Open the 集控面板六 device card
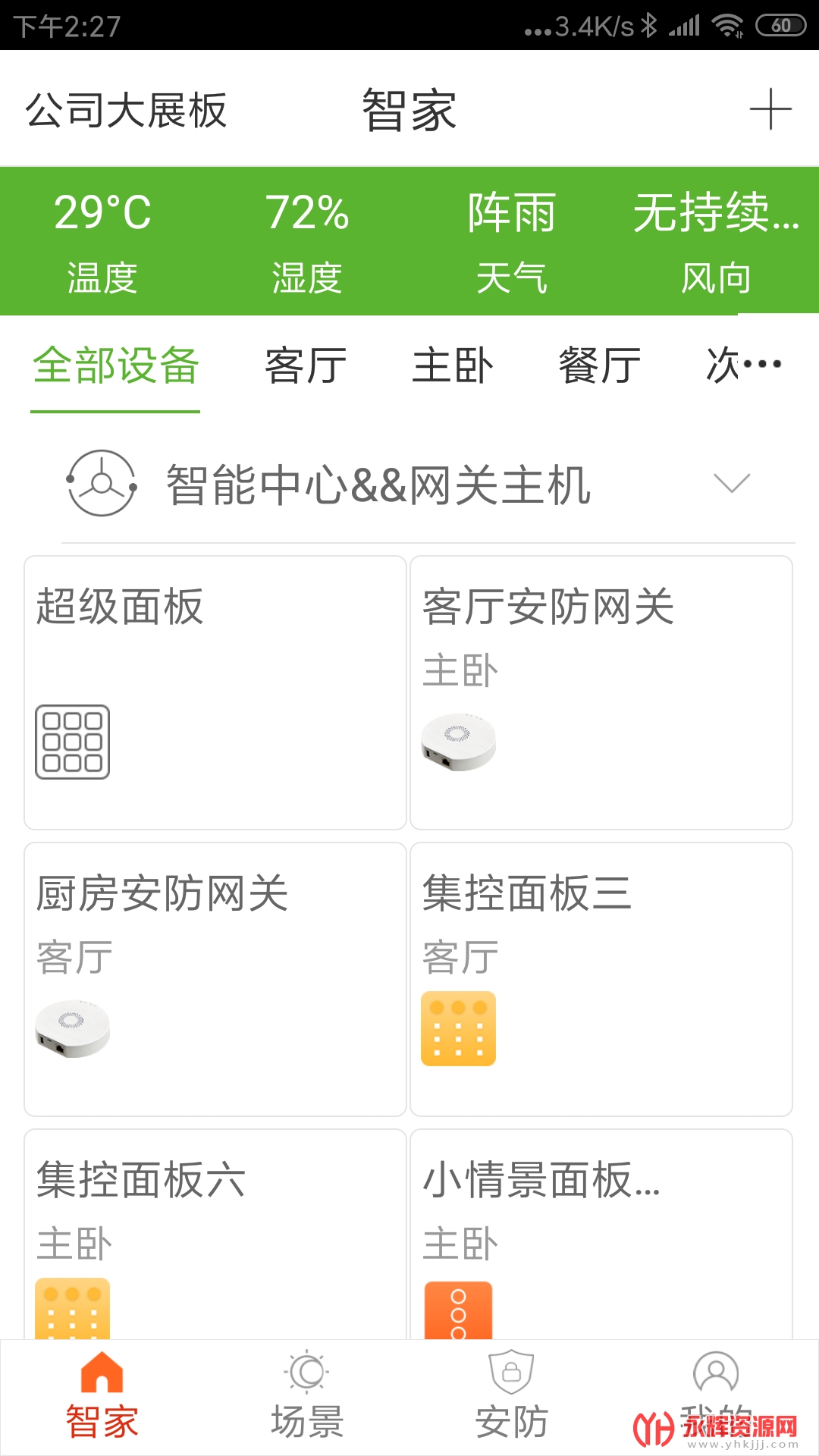The image size is (819, 1456). [215, 1236]
